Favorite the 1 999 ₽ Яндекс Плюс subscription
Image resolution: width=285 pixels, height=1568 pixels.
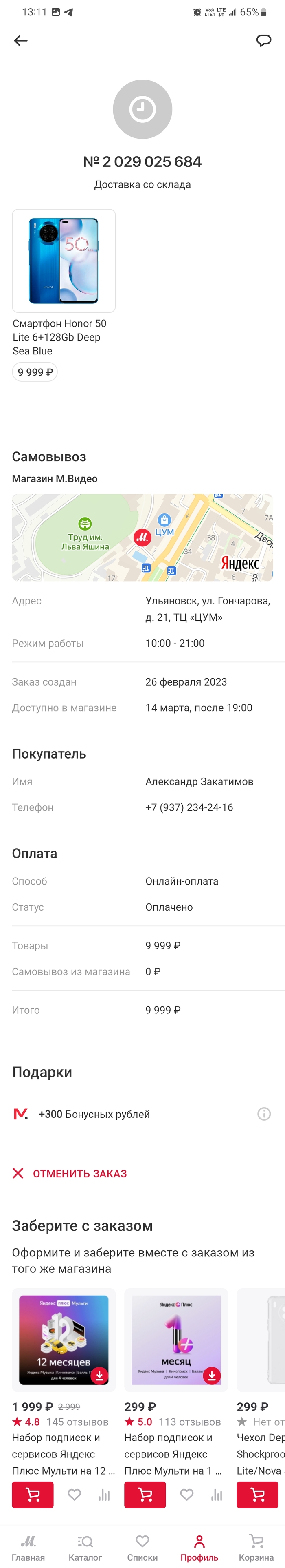(74, 1494)
